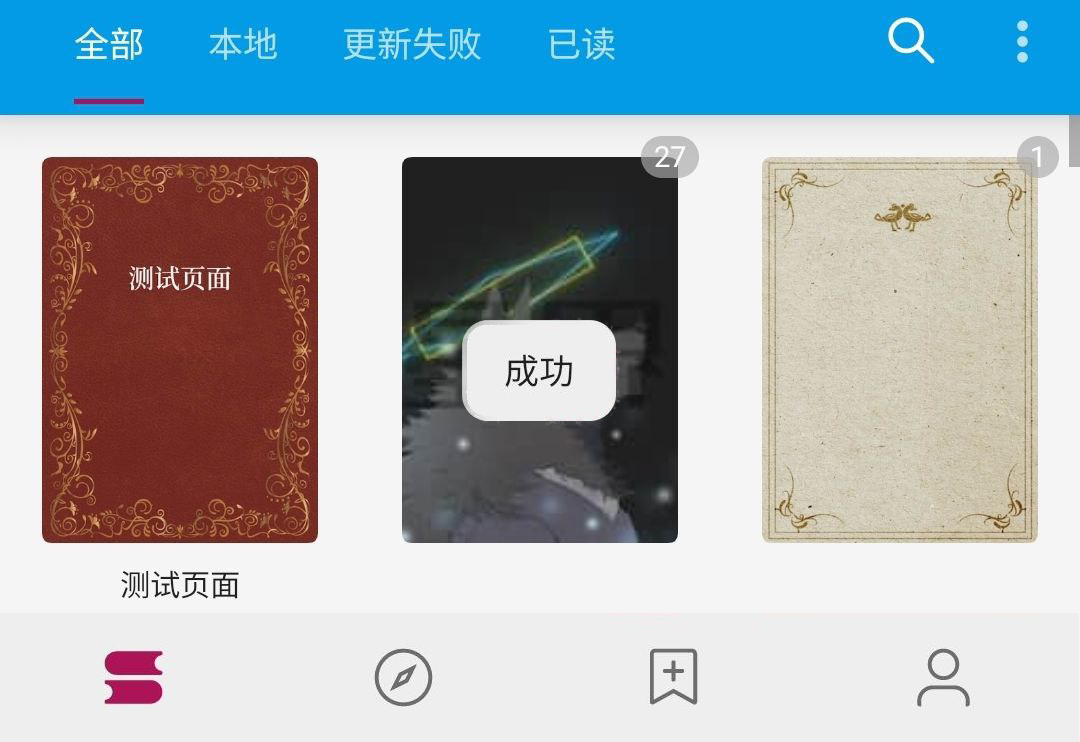Go to the bookshelf in bottom navigation
Image resolution: width=1080 pixels, height=742 pixels.
pyautogui.click(x=134, y=678)
